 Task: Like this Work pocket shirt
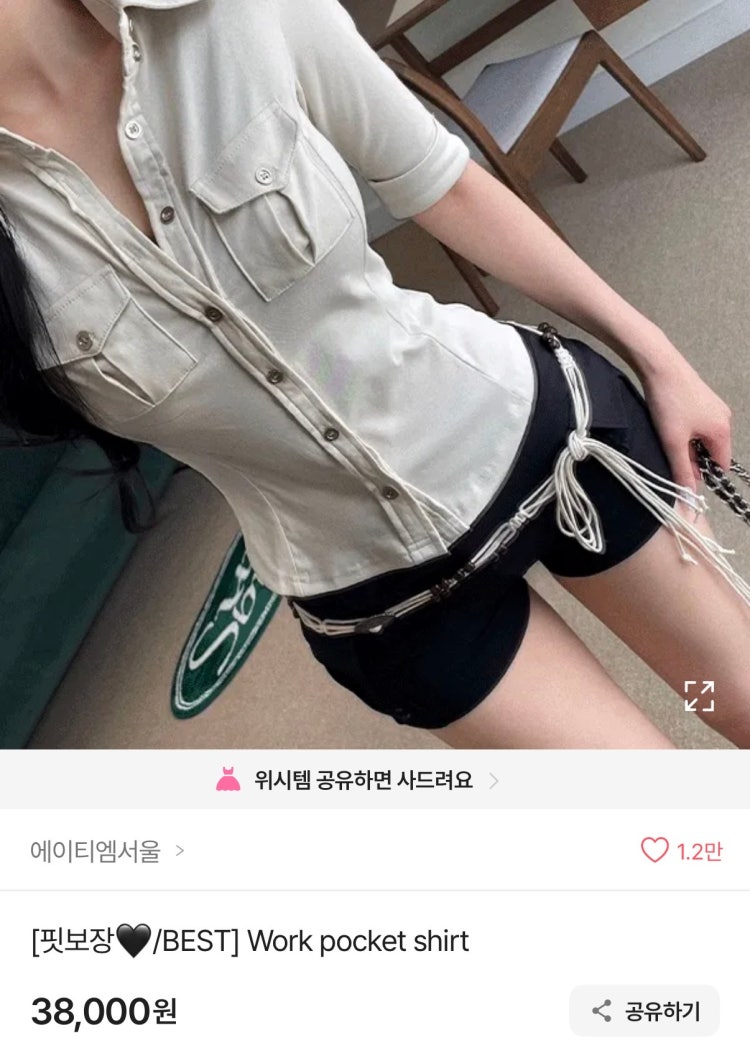pos(655,851)
